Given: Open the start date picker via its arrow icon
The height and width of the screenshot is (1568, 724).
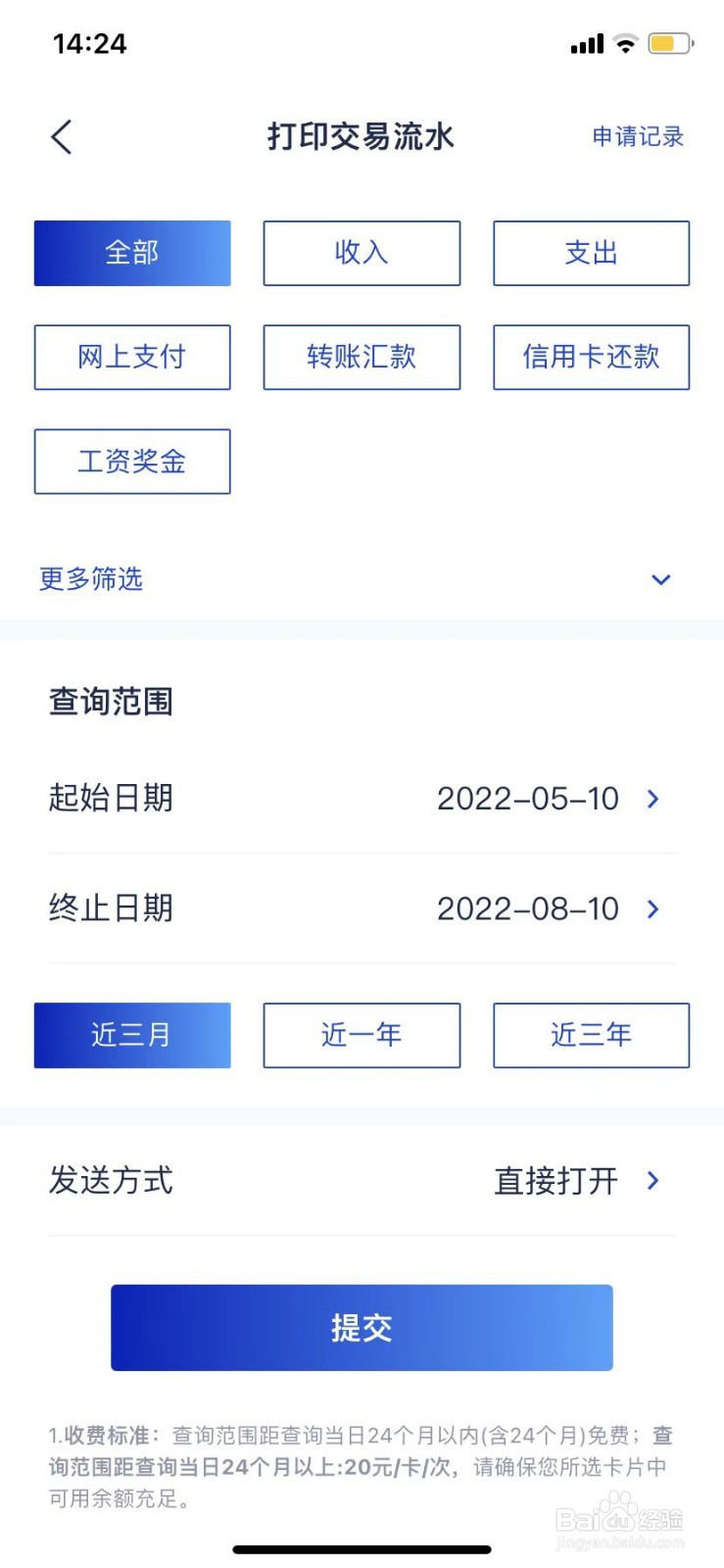Looking at the screenshot, I should click(652, 799).
